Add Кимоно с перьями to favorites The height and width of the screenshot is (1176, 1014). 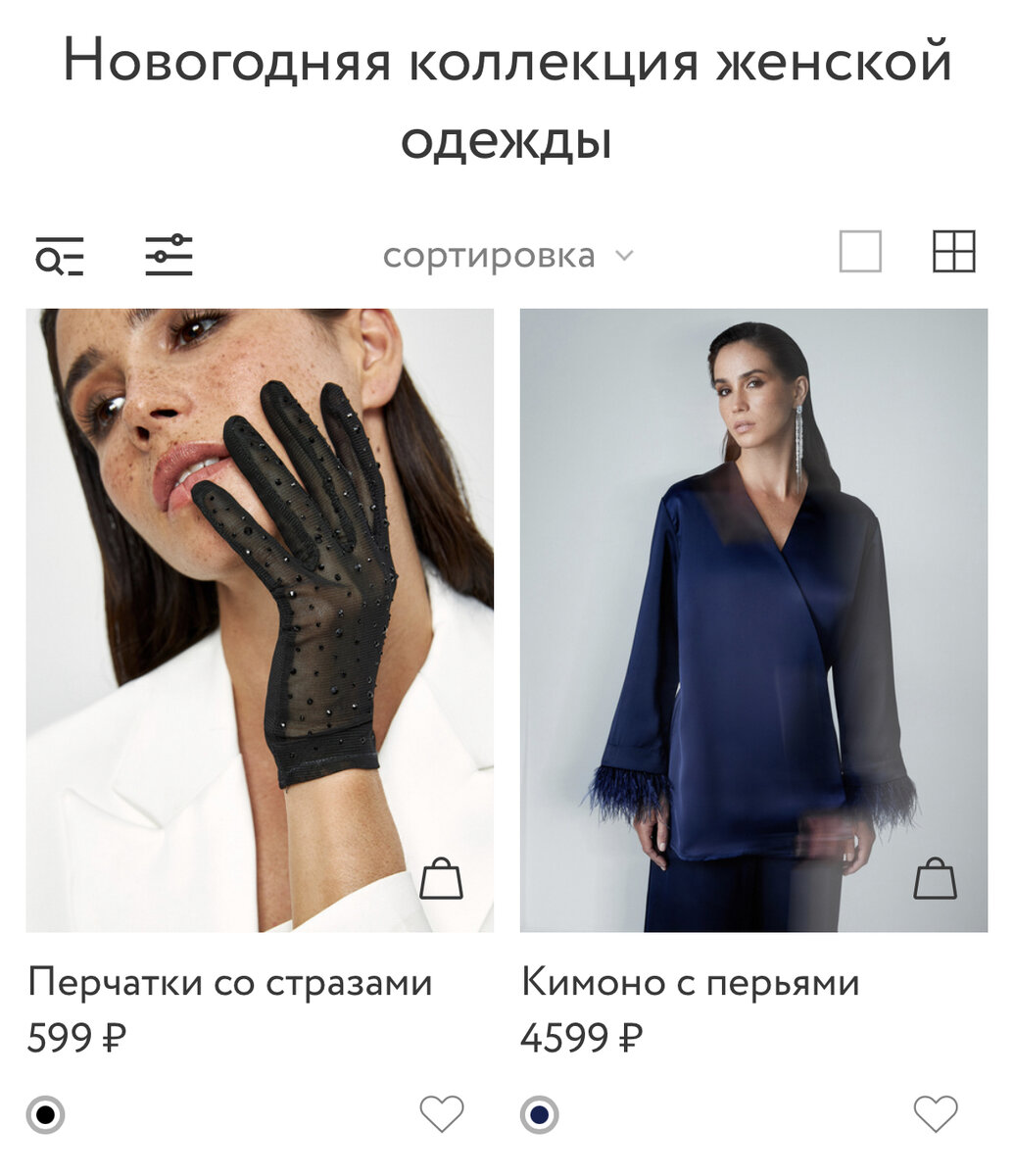pos(935,1114)
